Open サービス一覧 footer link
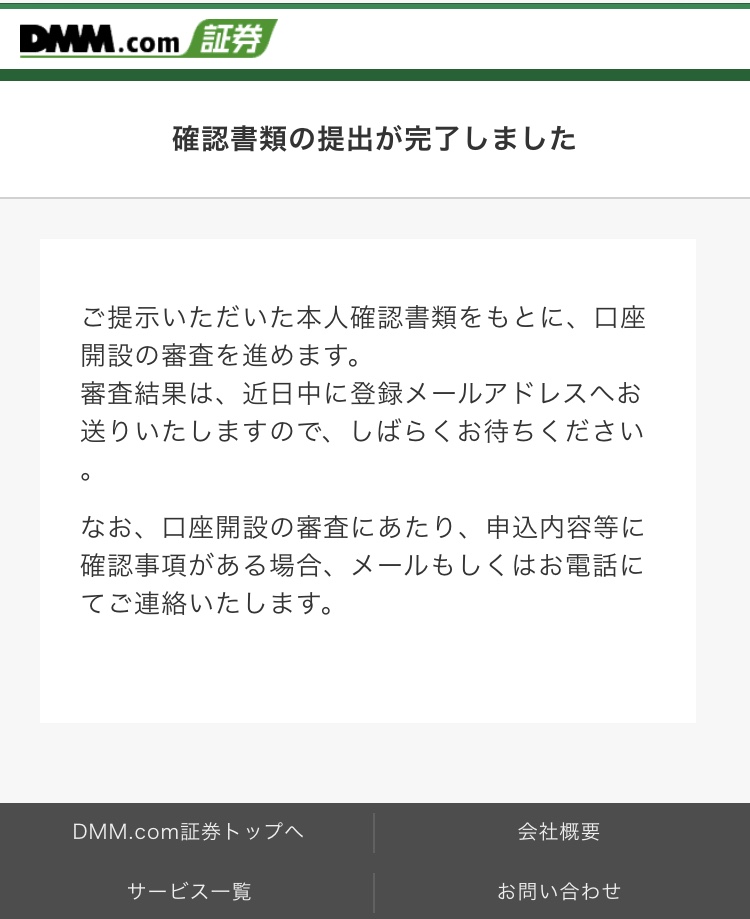Screen dimensions: 750x919 point(188,891)
